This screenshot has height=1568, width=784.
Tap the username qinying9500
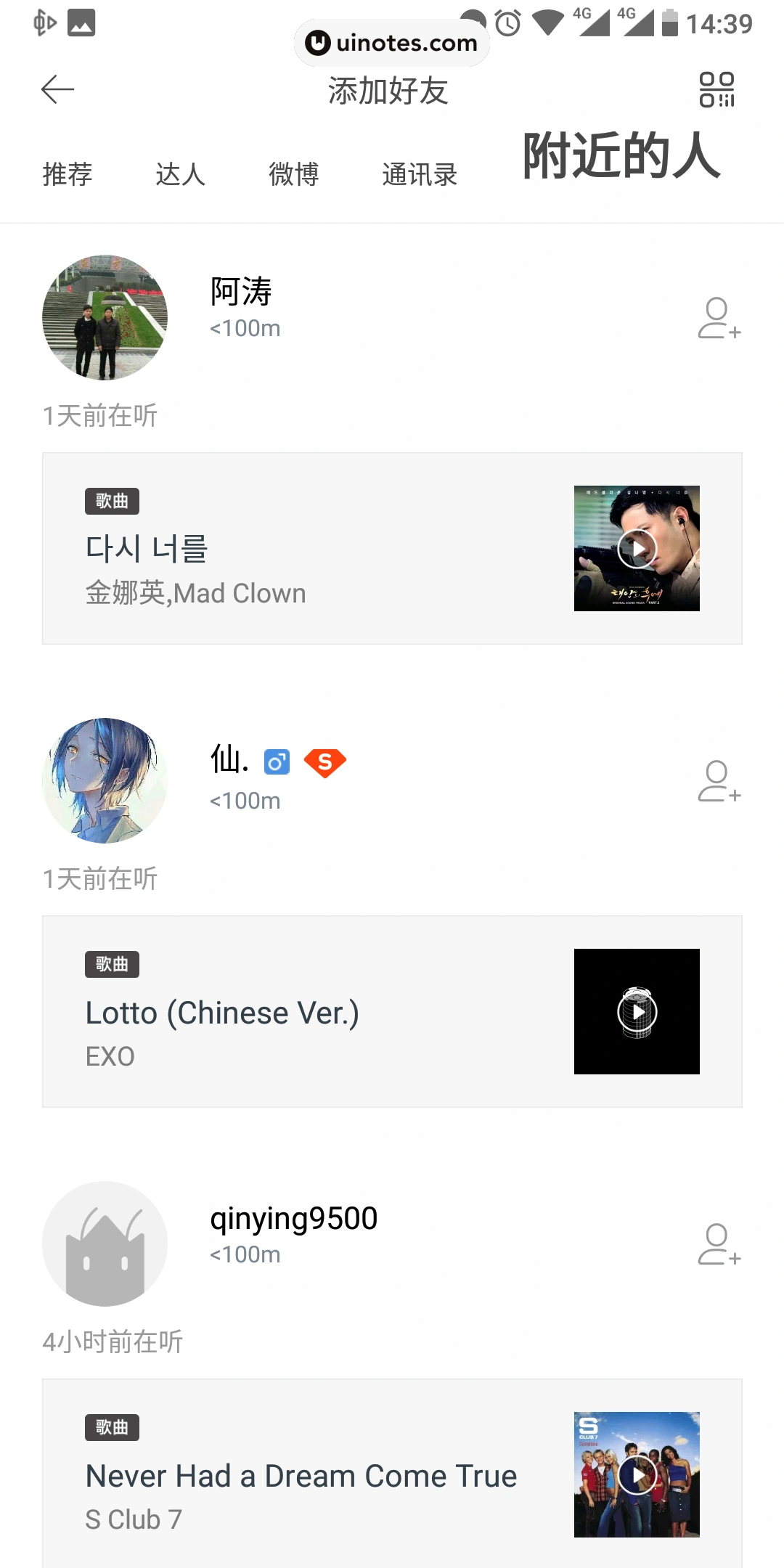[x=293, y=1218]
